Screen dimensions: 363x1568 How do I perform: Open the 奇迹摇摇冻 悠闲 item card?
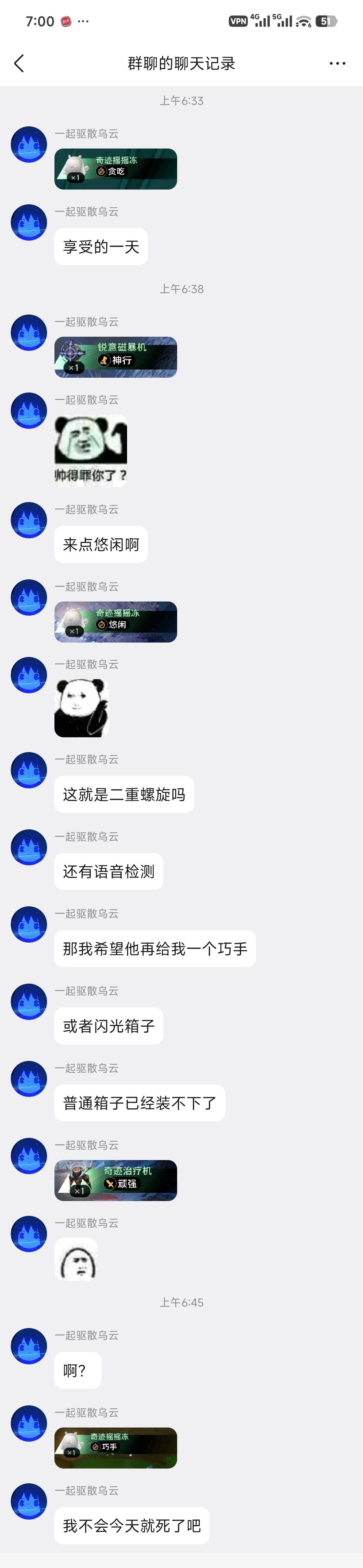point(116,622)
